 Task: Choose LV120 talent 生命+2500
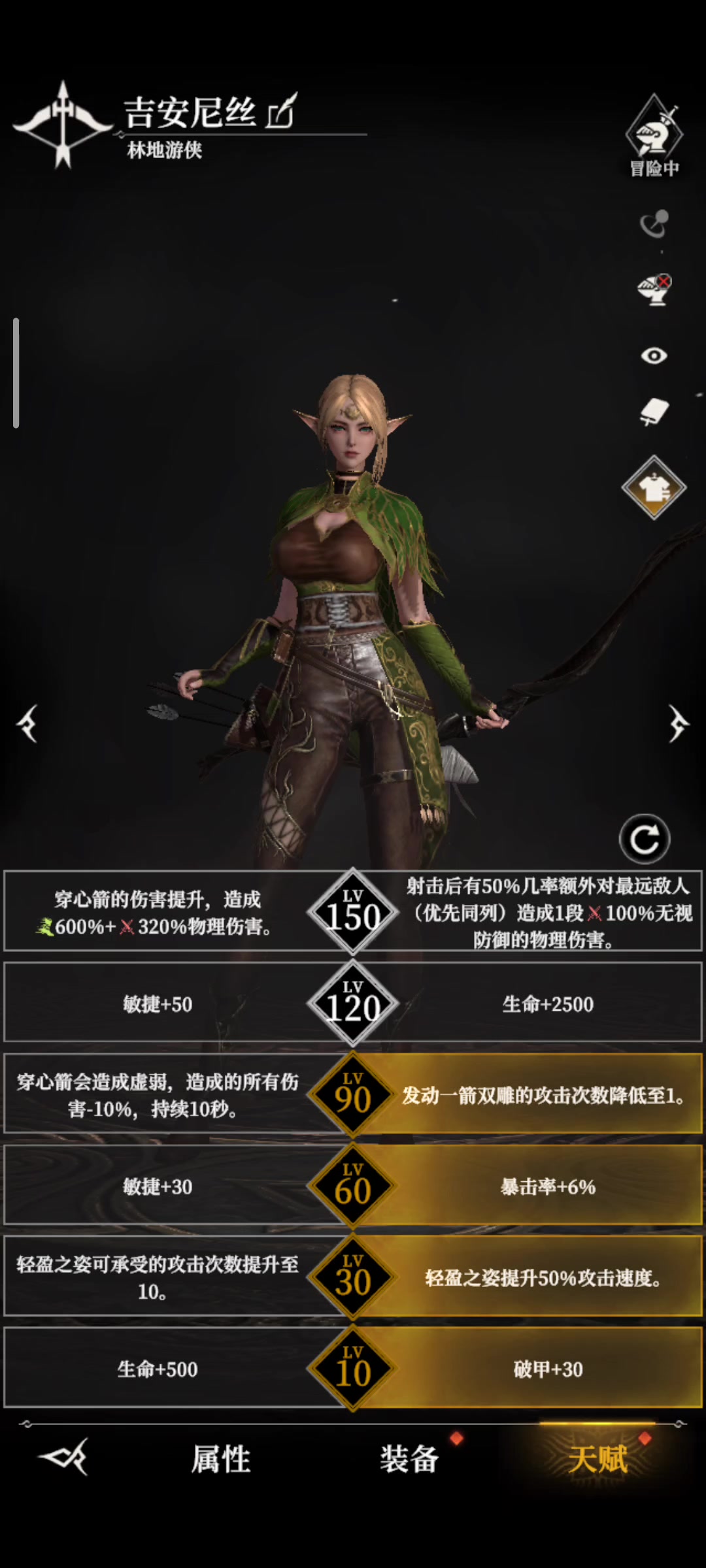pyautogui.click(x=548, y=1003)
